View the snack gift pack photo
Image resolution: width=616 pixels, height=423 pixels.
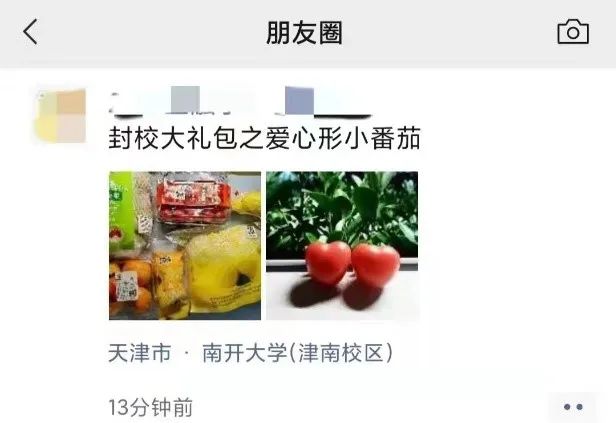pos(184,245)
